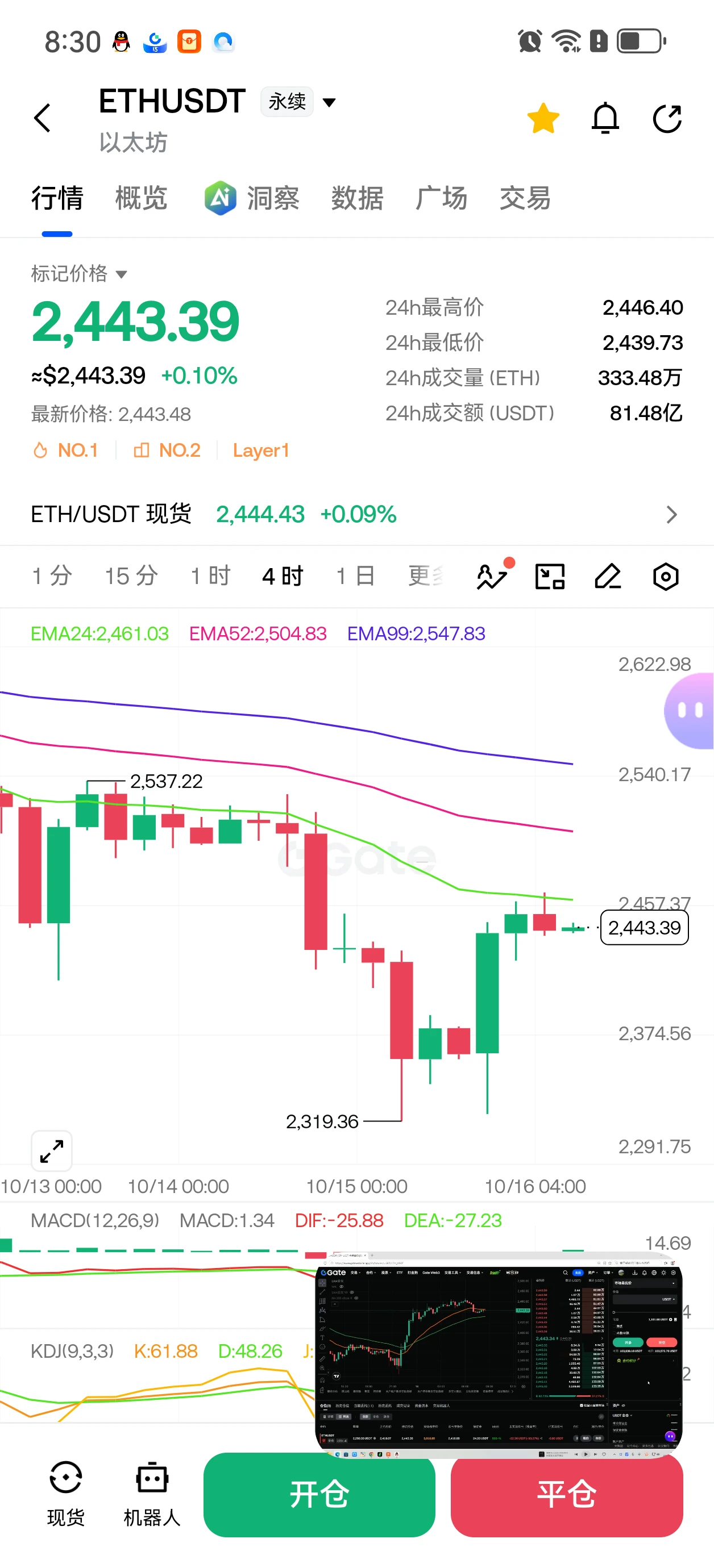Go back using the top-left arrow
Viewport: 714px width, 1568px height.
click(x=42, y=118)
